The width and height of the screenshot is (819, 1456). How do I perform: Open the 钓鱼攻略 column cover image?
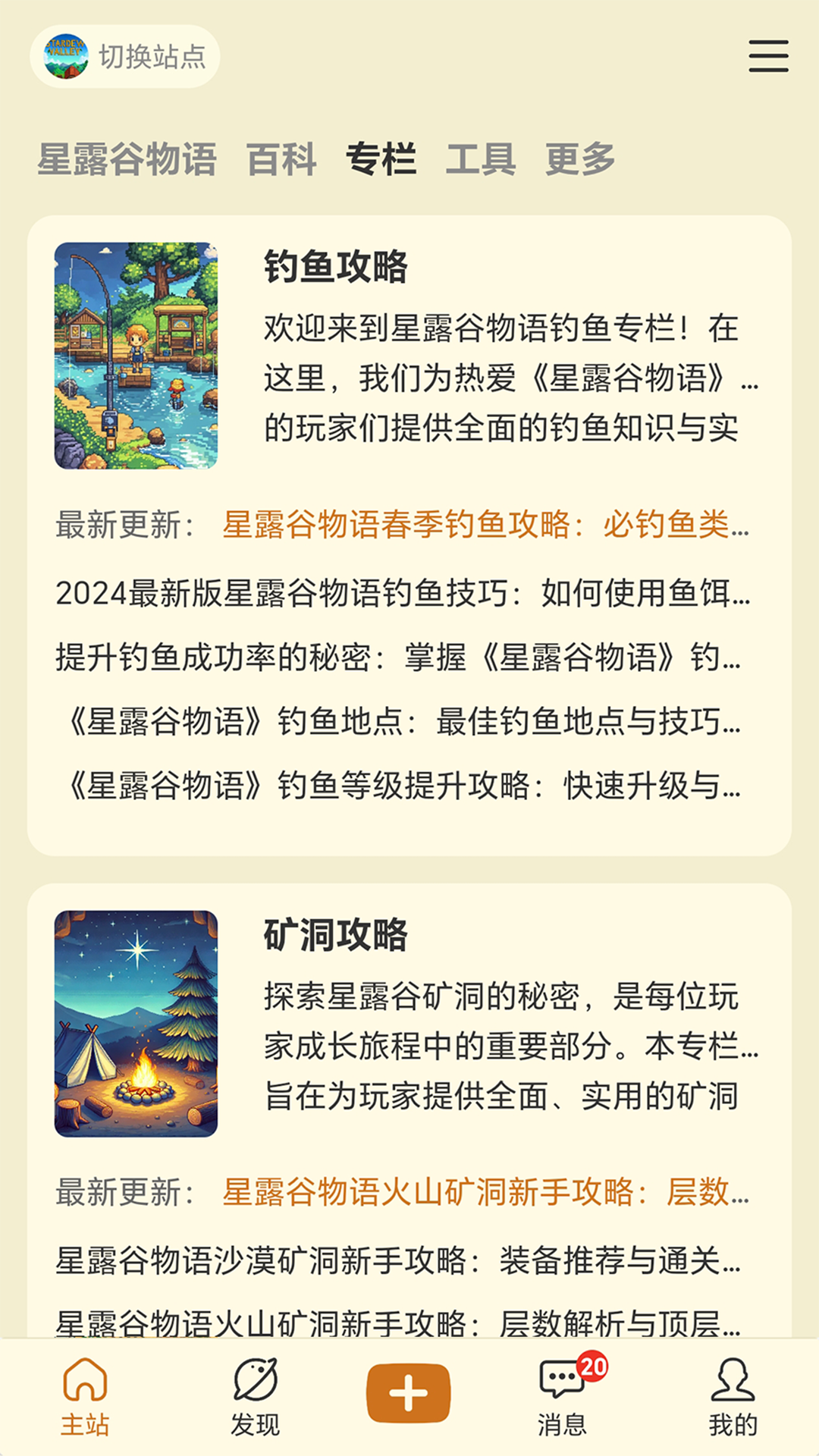[x=136, y=356]
